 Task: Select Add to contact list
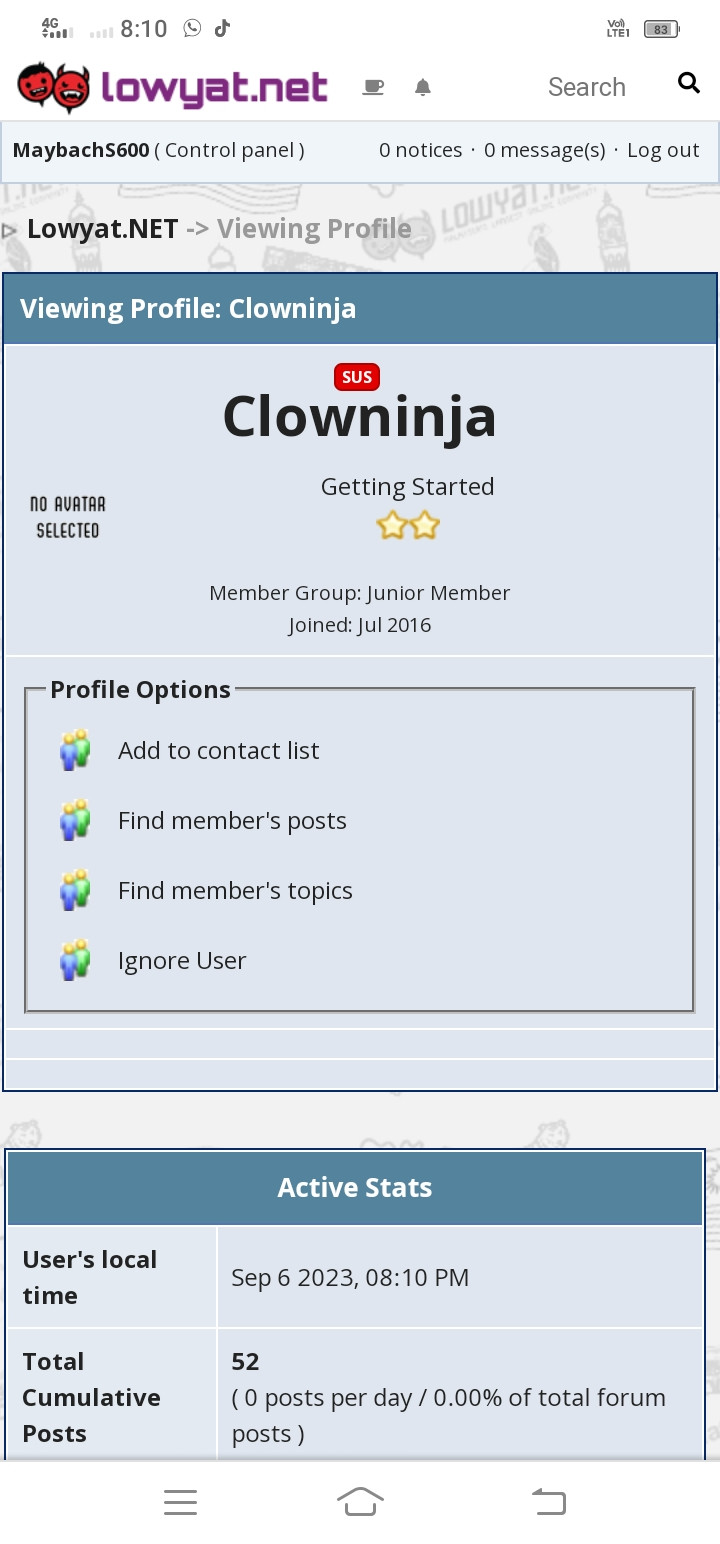tap(218, 751)
